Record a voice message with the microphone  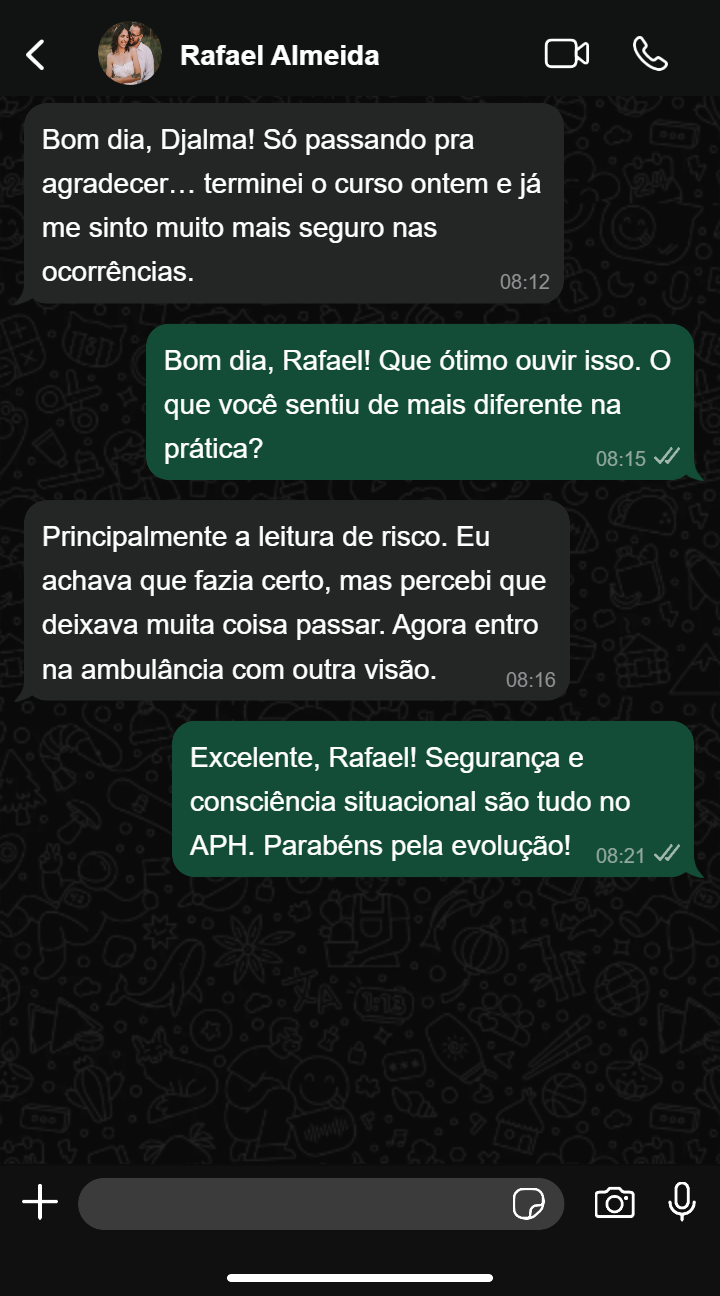(682, 1202)
